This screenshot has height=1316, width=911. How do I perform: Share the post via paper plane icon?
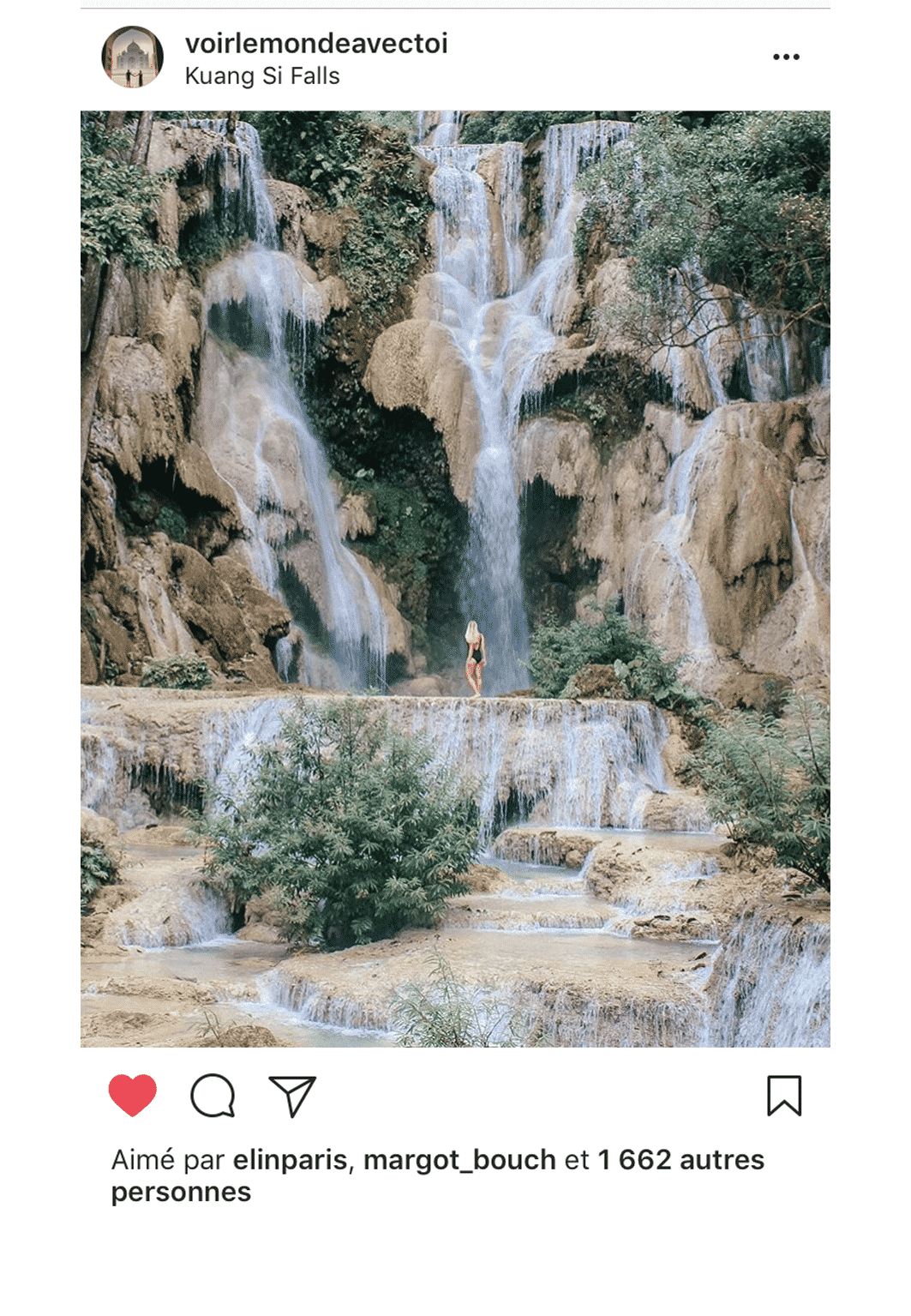292,1095
